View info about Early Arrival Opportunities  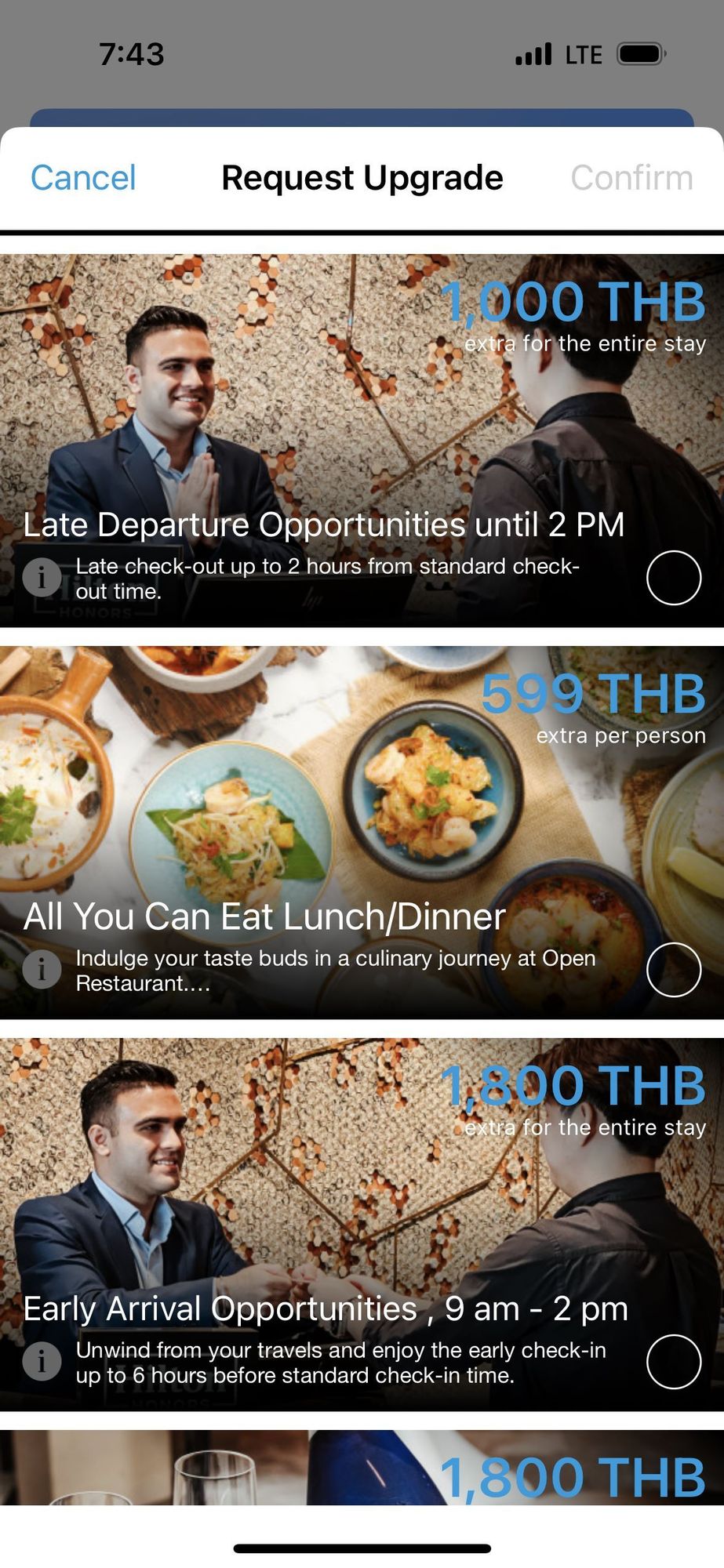click(42, 1362)
